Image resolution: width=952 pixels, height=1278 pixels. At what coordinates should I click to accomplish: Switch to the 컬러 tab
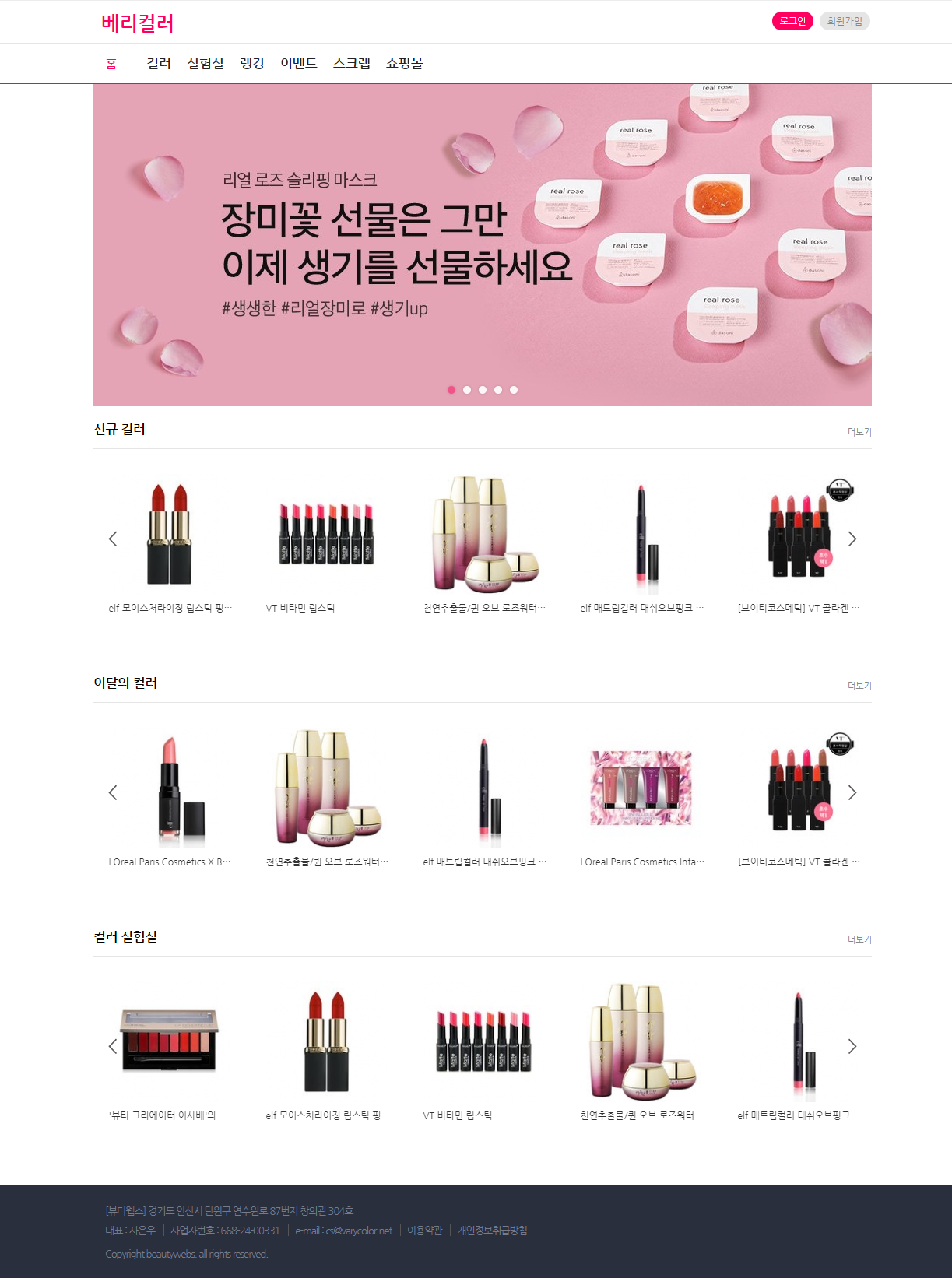159,63
